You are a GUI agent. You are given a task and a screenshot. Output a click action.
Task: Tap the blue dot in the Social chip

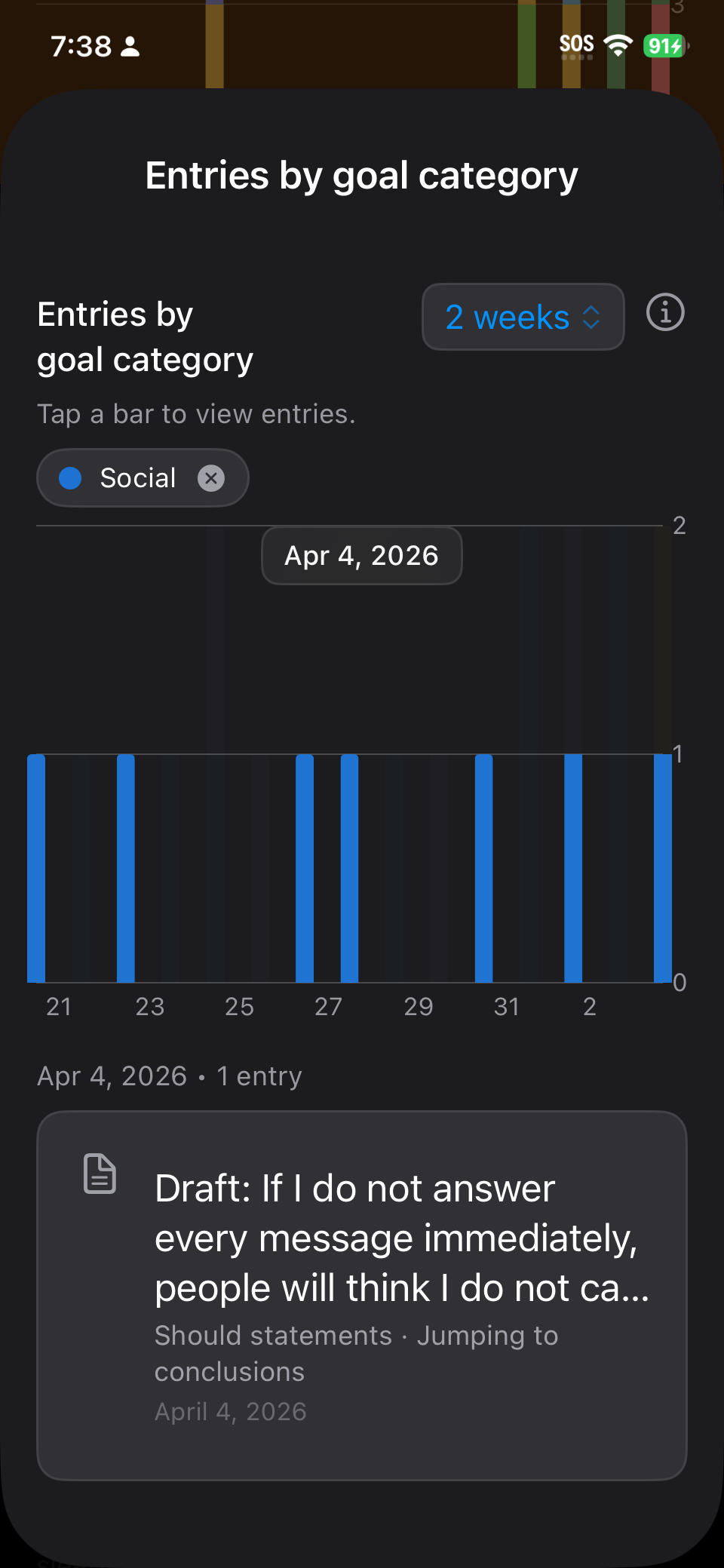[x=70, y=477]
